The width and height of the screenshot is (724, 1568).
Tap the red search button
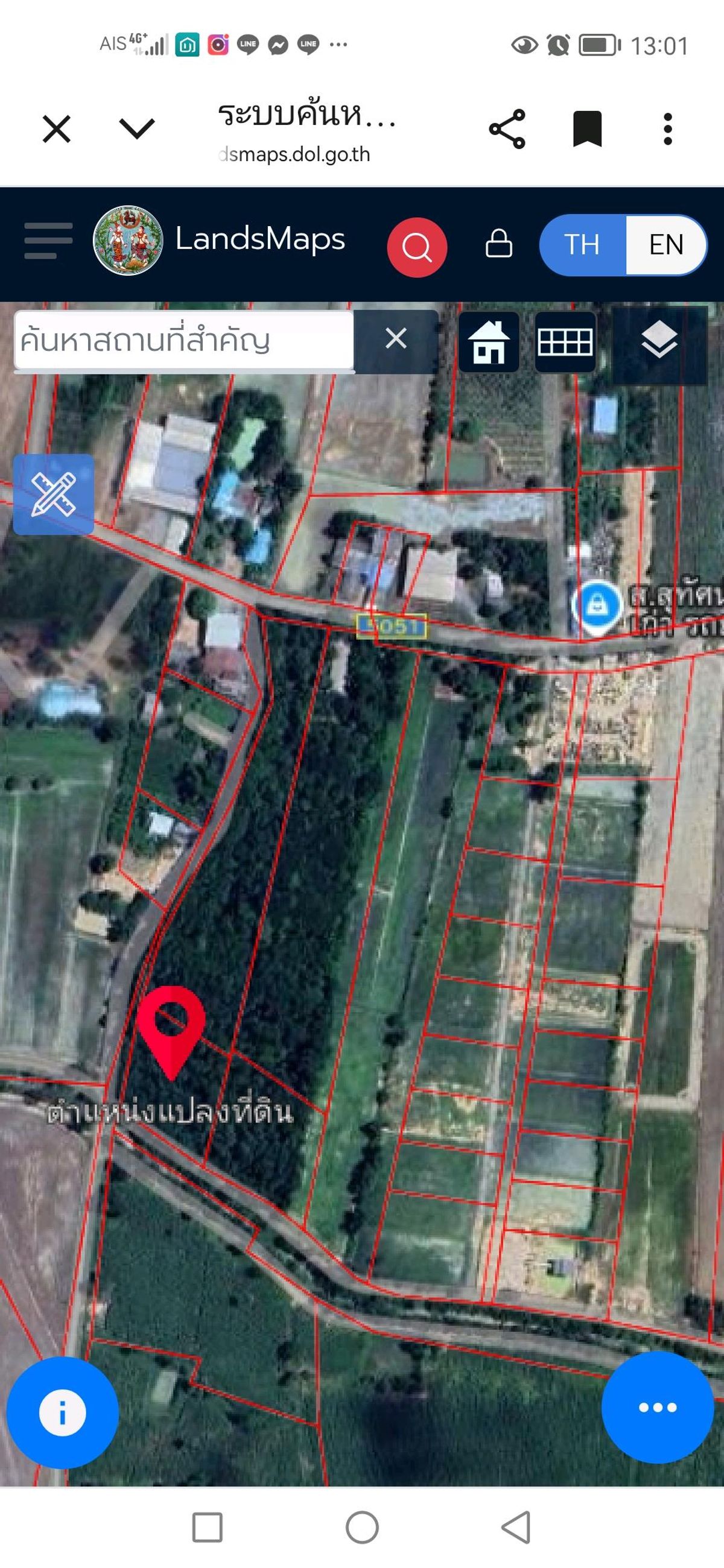pos(417,247)
